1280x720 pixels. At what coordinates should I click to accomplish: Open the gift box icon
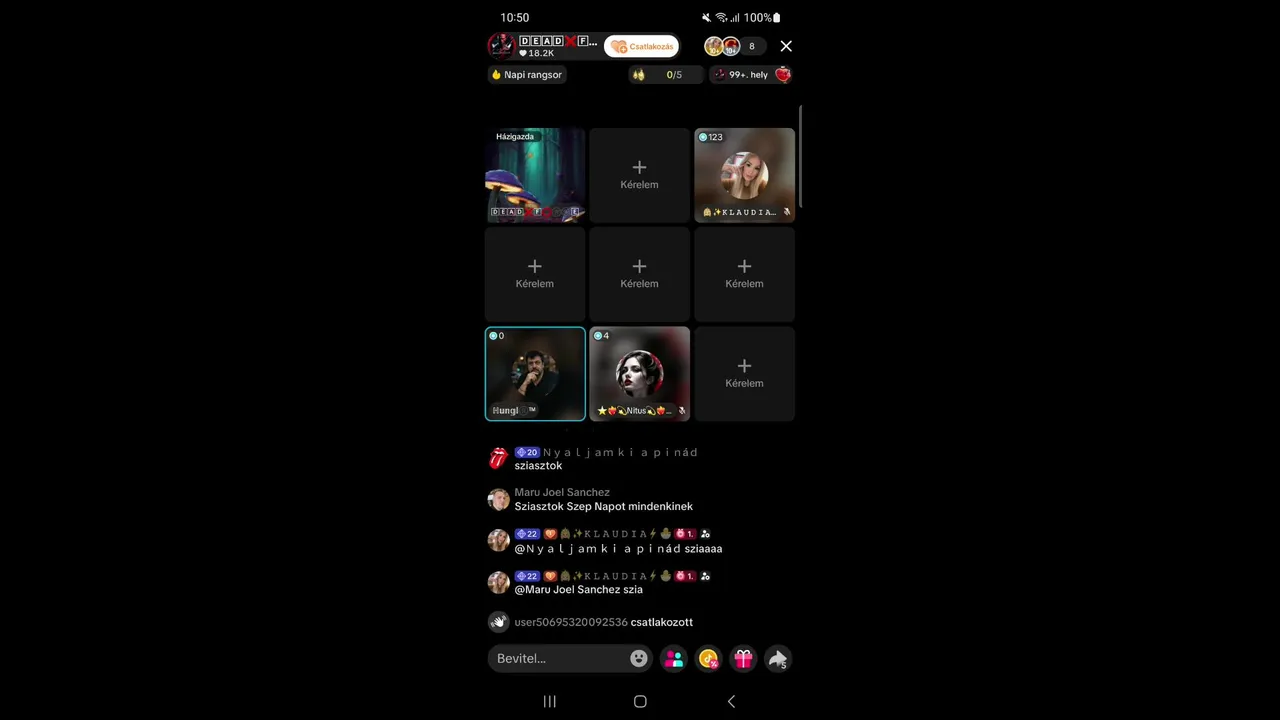click(x=743, y=658)
